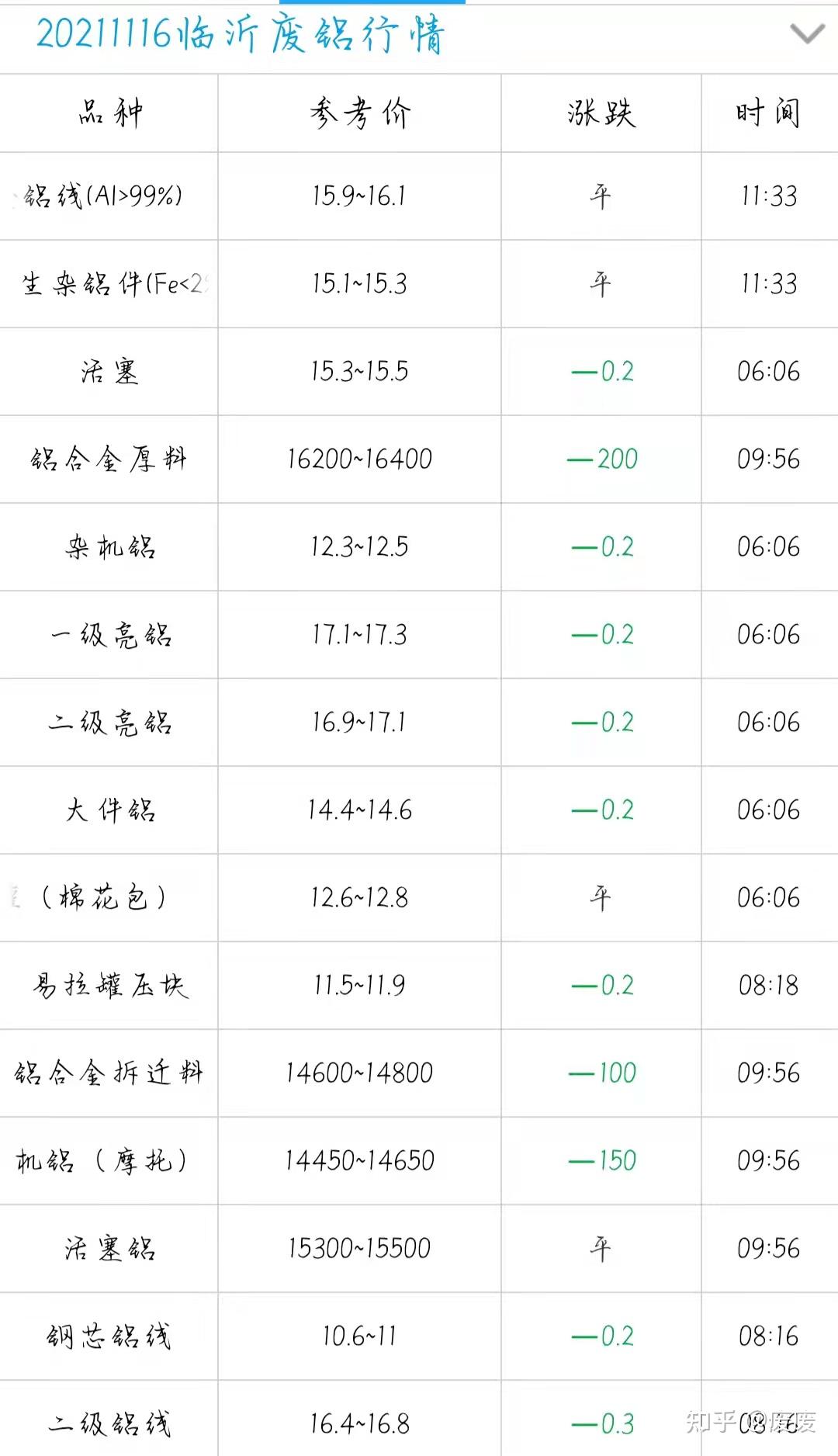Select the 品种 column header
This screenshot has height=1456, width=838.
point(109,110)
